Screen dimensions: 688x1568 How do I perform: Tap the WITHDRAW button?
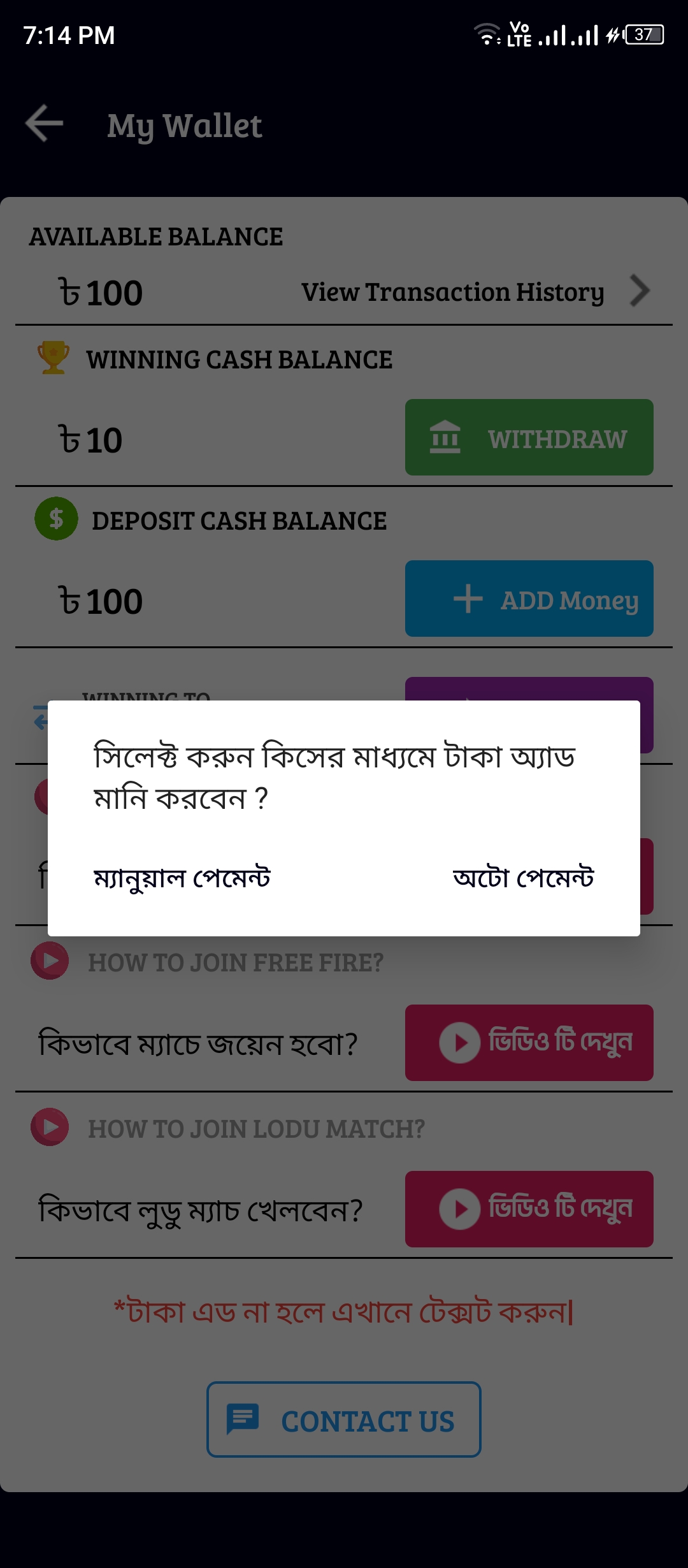pyautogui.click(x=529, y=437)
